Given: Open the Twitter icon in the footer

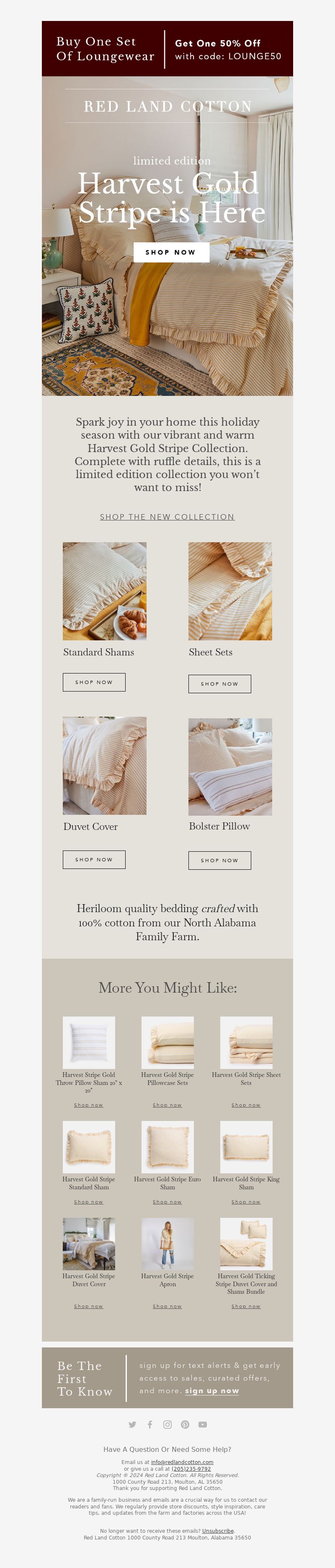Looking at the screenshot, I should (132, 1424).
